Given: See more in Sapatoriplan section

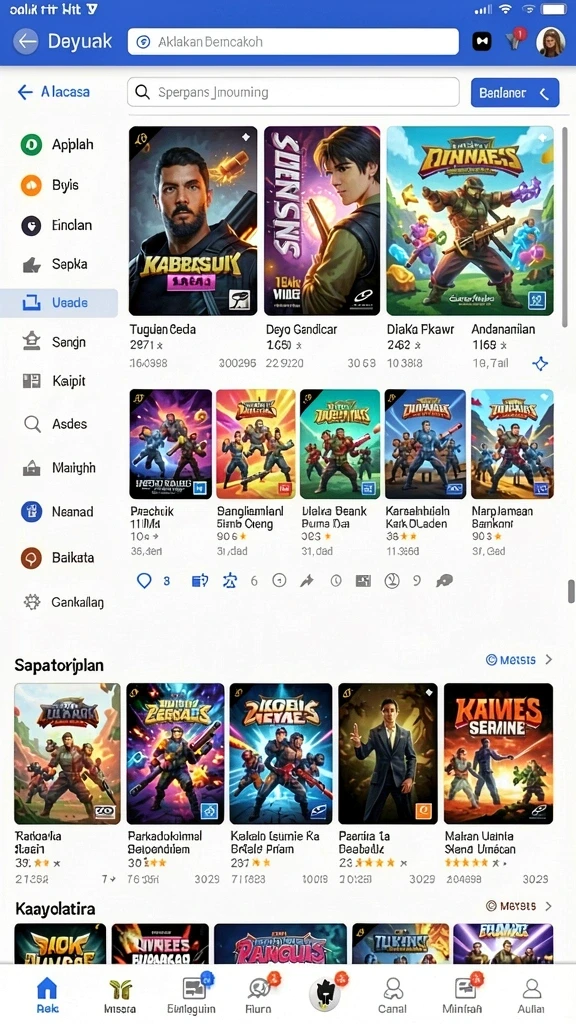Looking at the screenshot, I should [x=519, y=660].
